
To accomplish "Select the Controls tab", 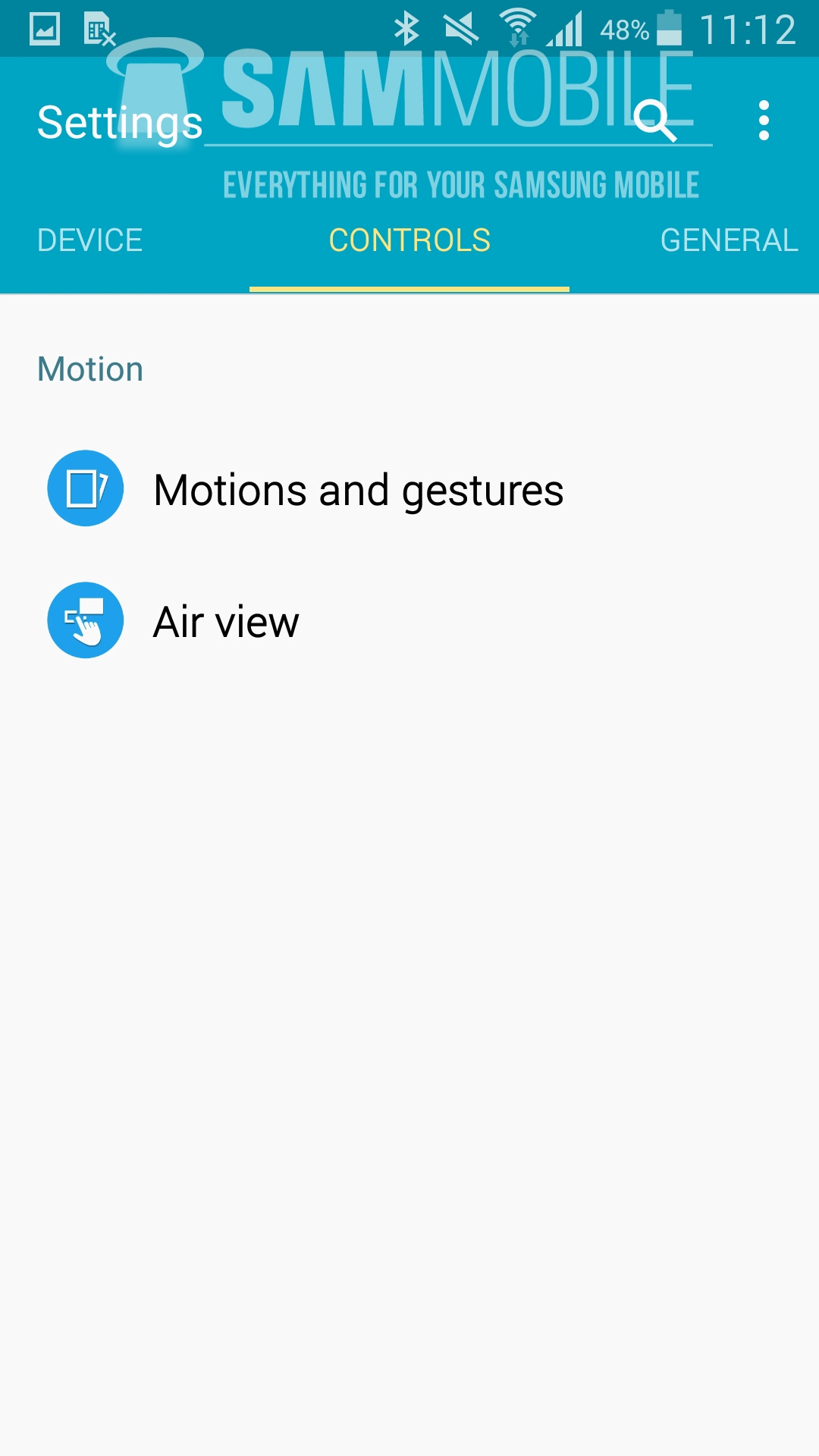I will tap(409, 240).
